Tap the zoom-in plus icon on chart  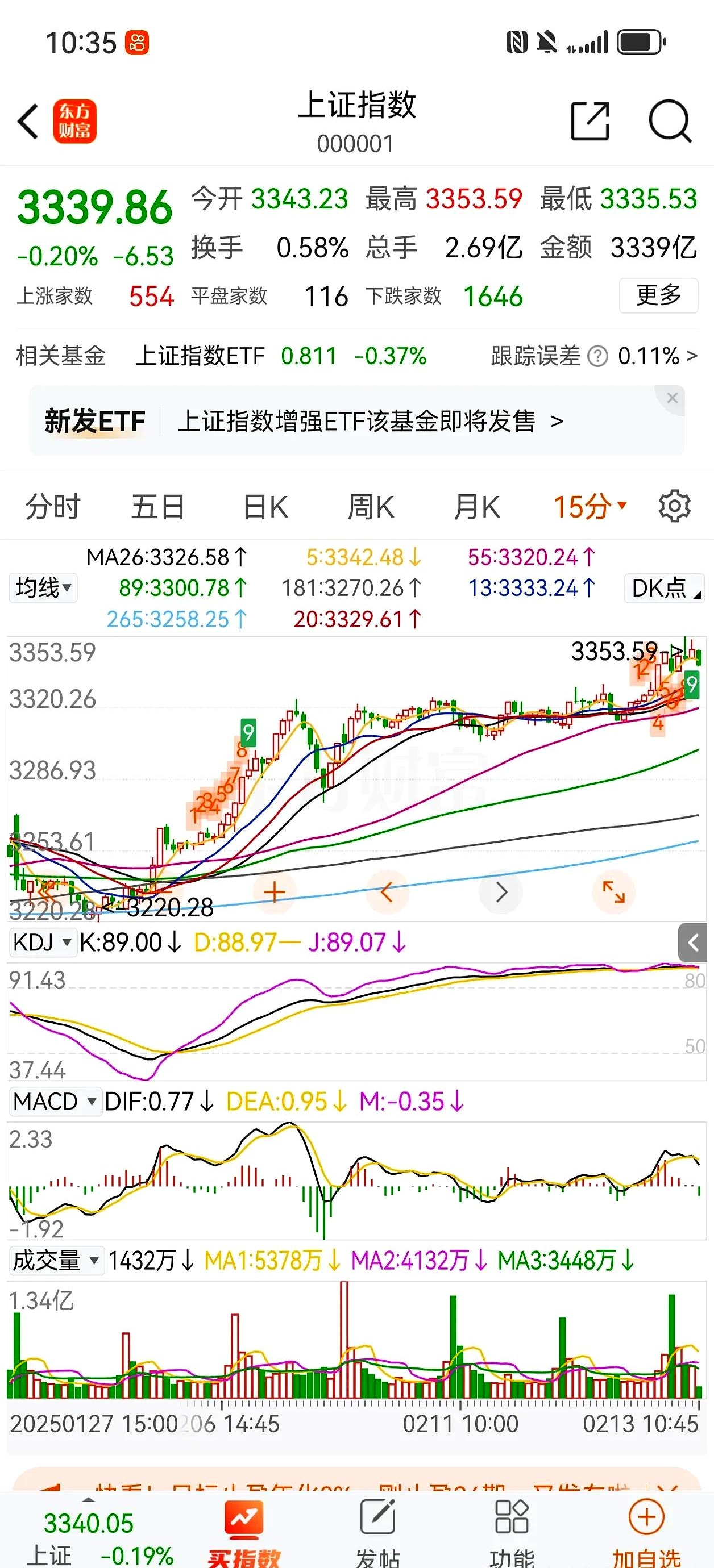click(x=274, y=892)
